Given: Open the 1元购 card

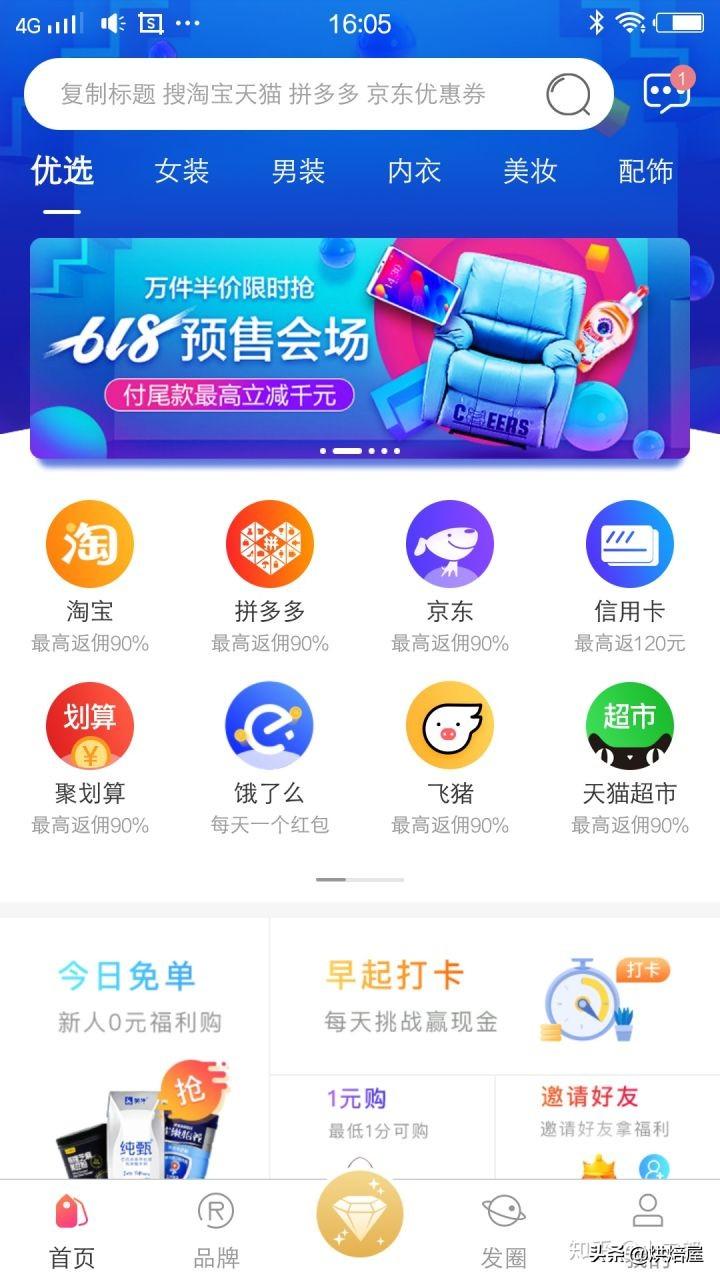Looking at the screenshot, I should coord(382,1127).
